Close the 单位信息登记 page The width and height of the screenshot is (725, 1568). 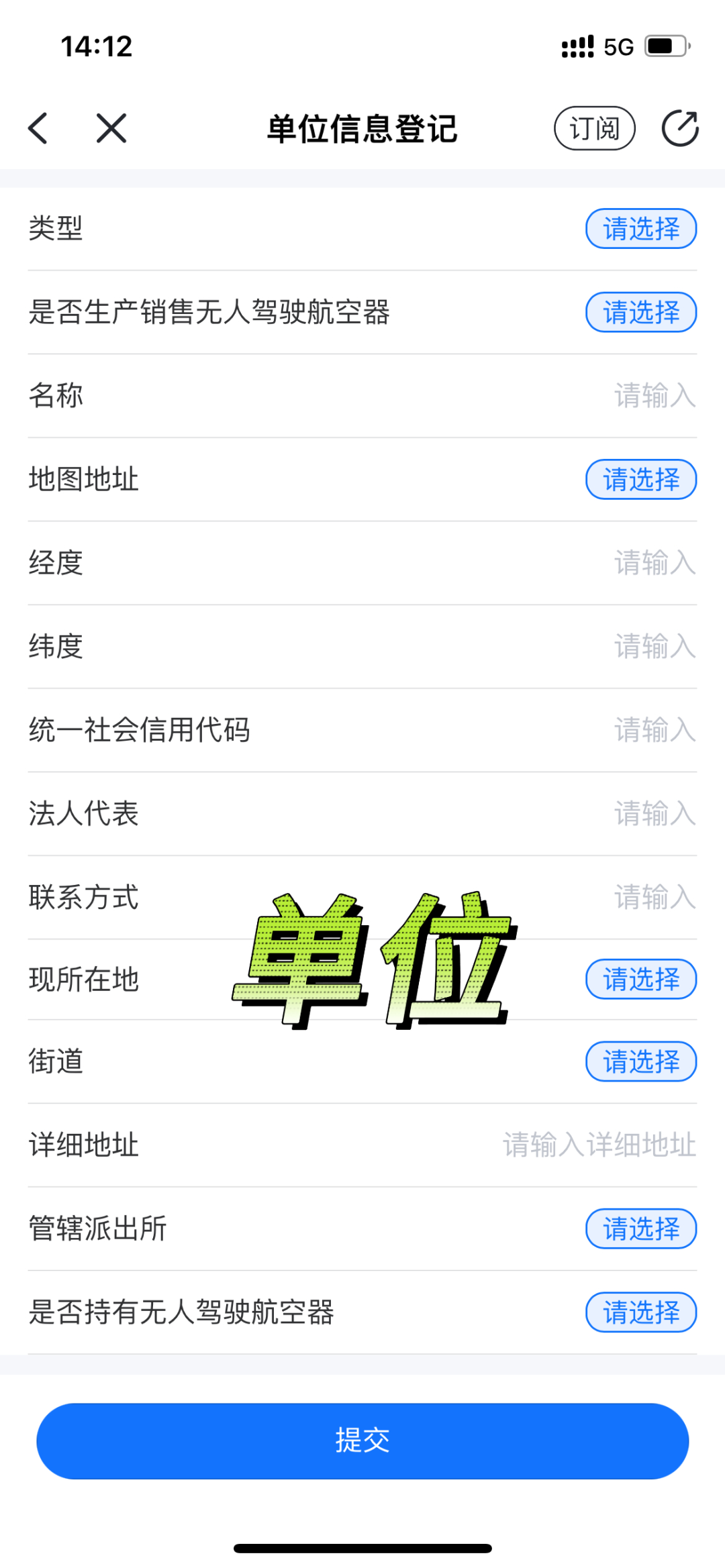pyautogui.click(x=111, y=128)
